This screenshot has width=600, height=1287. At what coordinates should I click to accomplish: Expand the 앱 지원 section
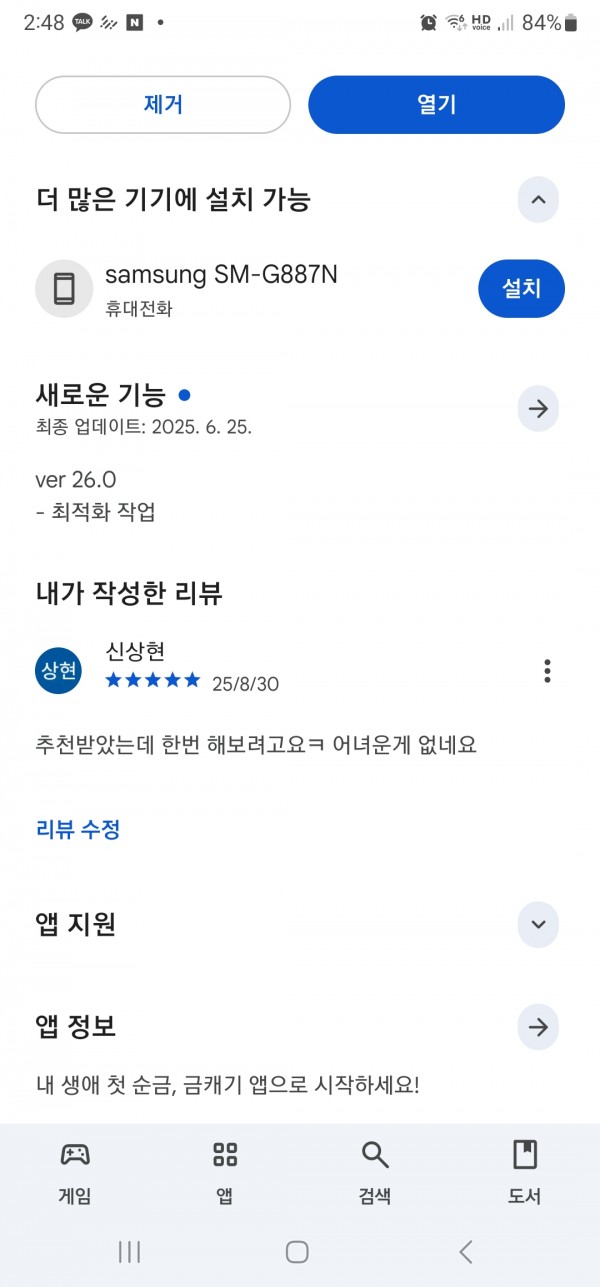pos(538,924)
